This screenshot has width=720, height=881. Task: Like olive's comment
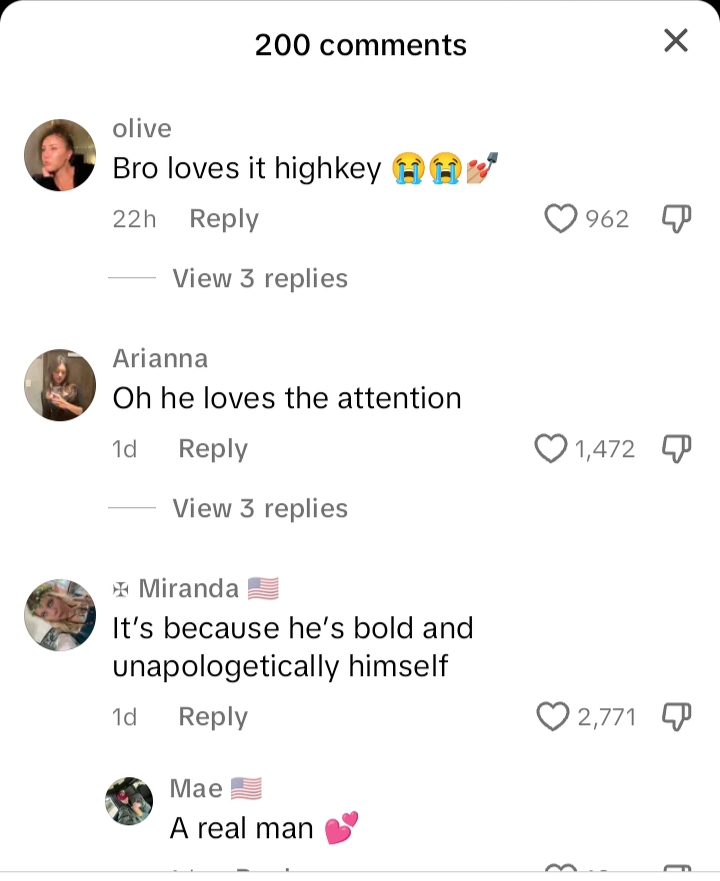point(562,219)
